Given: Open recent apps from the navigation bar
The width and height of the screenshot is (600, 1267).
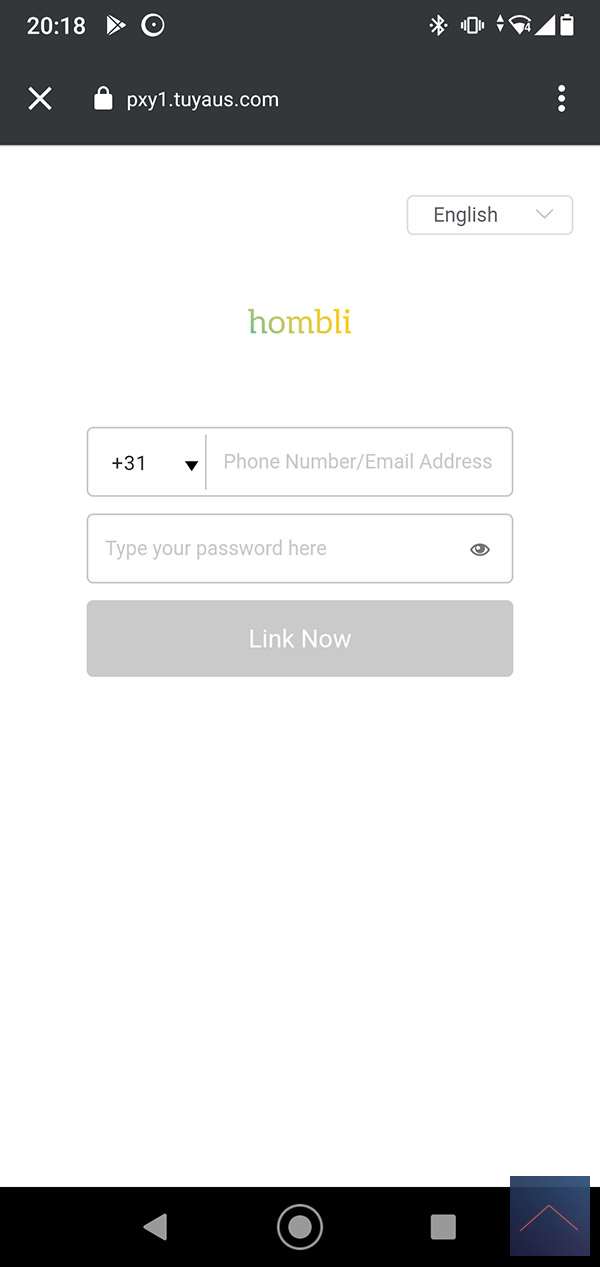Looking at the screenshot, I should (x=443, y=1227).
